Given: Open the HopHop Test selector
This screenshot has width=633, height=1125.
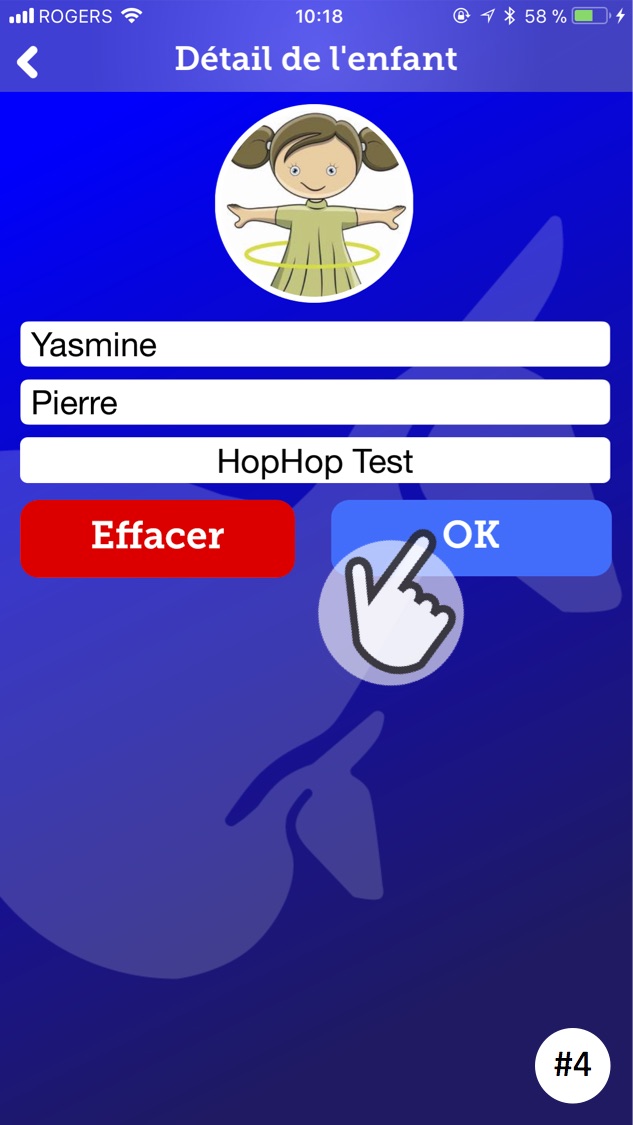Looking at the screenshot, I should pyautogui.click(x=315, y=461).
